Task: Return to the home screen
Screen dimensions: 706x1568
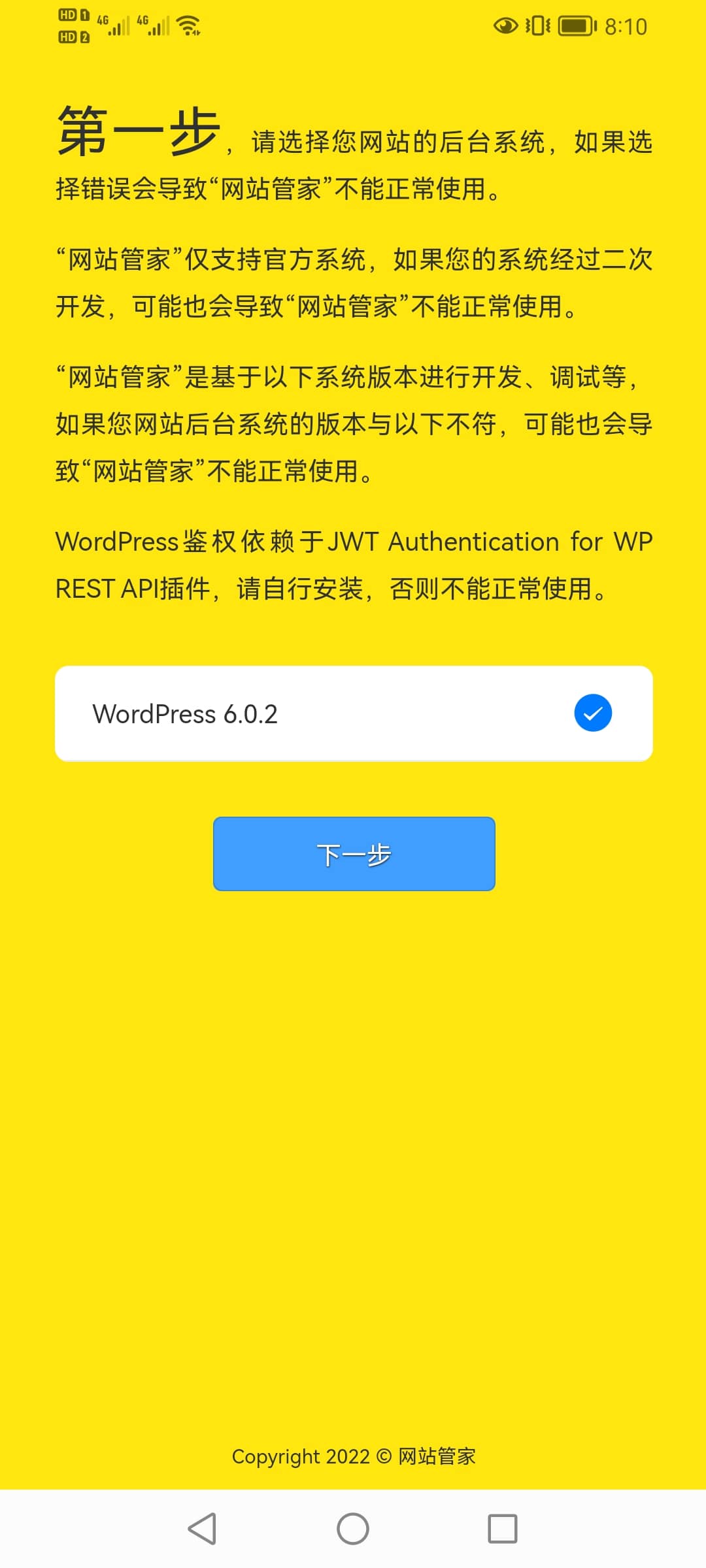Action: (353, 1529)
